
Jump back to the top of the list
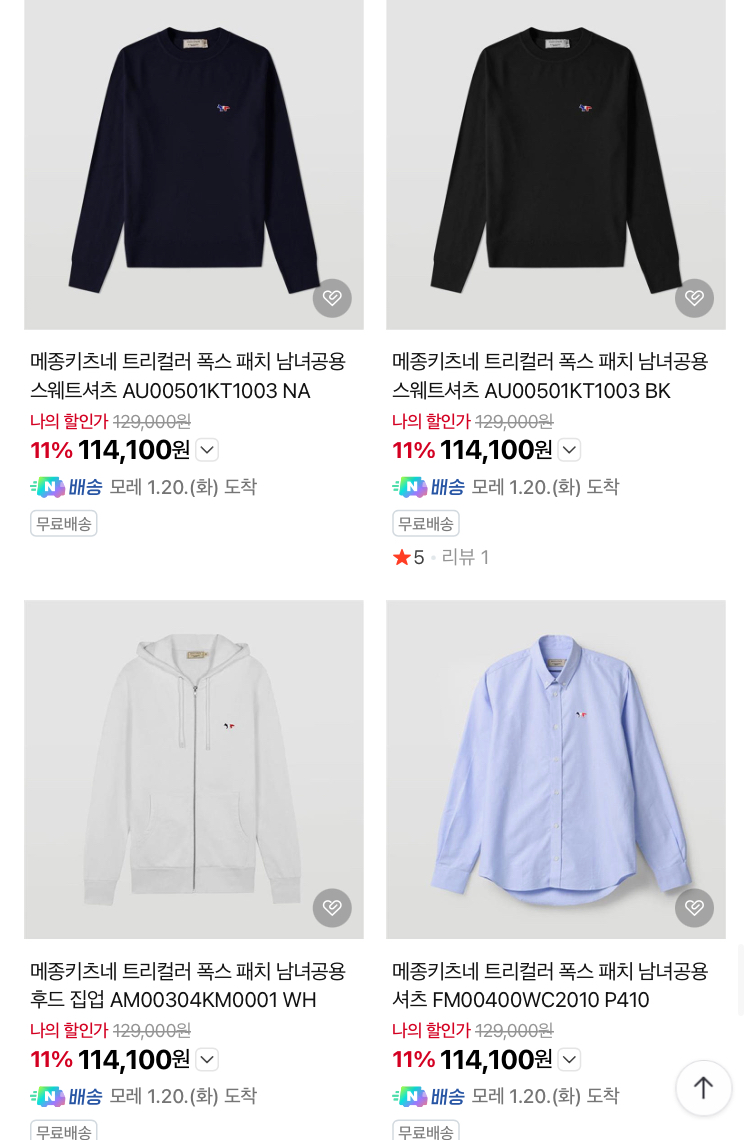(703, 1088)
